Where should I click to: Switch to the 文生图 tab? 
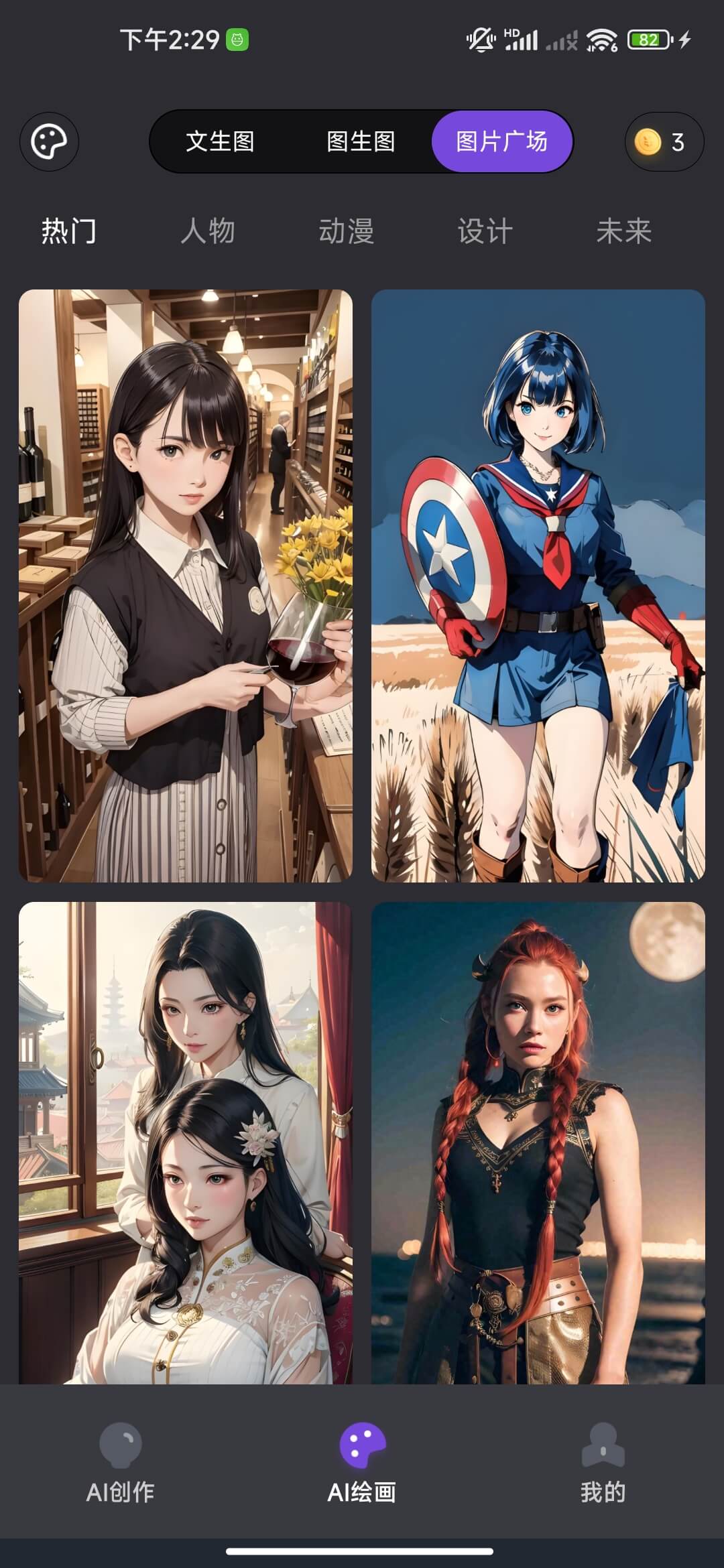(x=220, y=141)
